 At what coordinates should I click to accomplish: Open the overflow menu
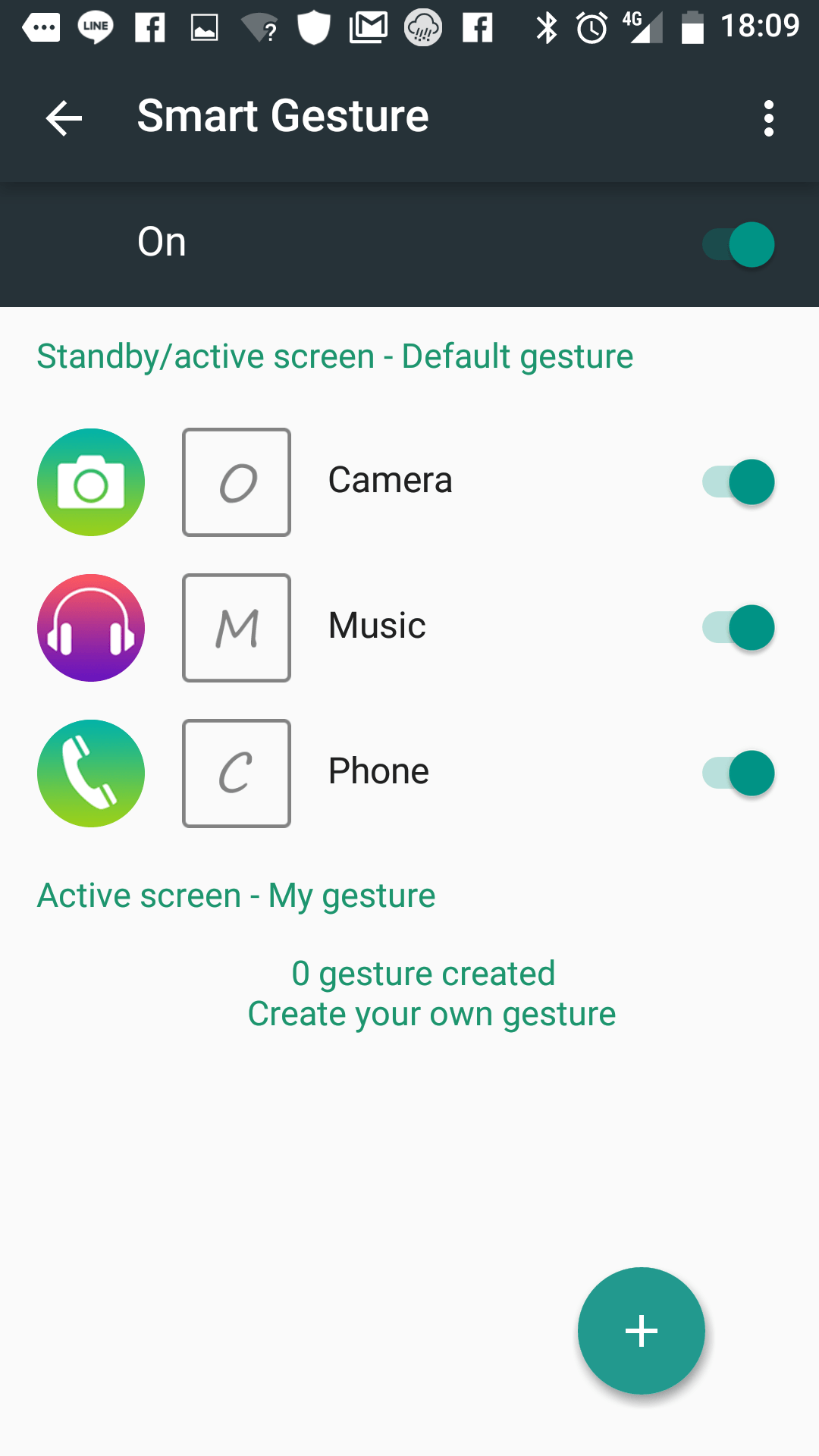769,118
